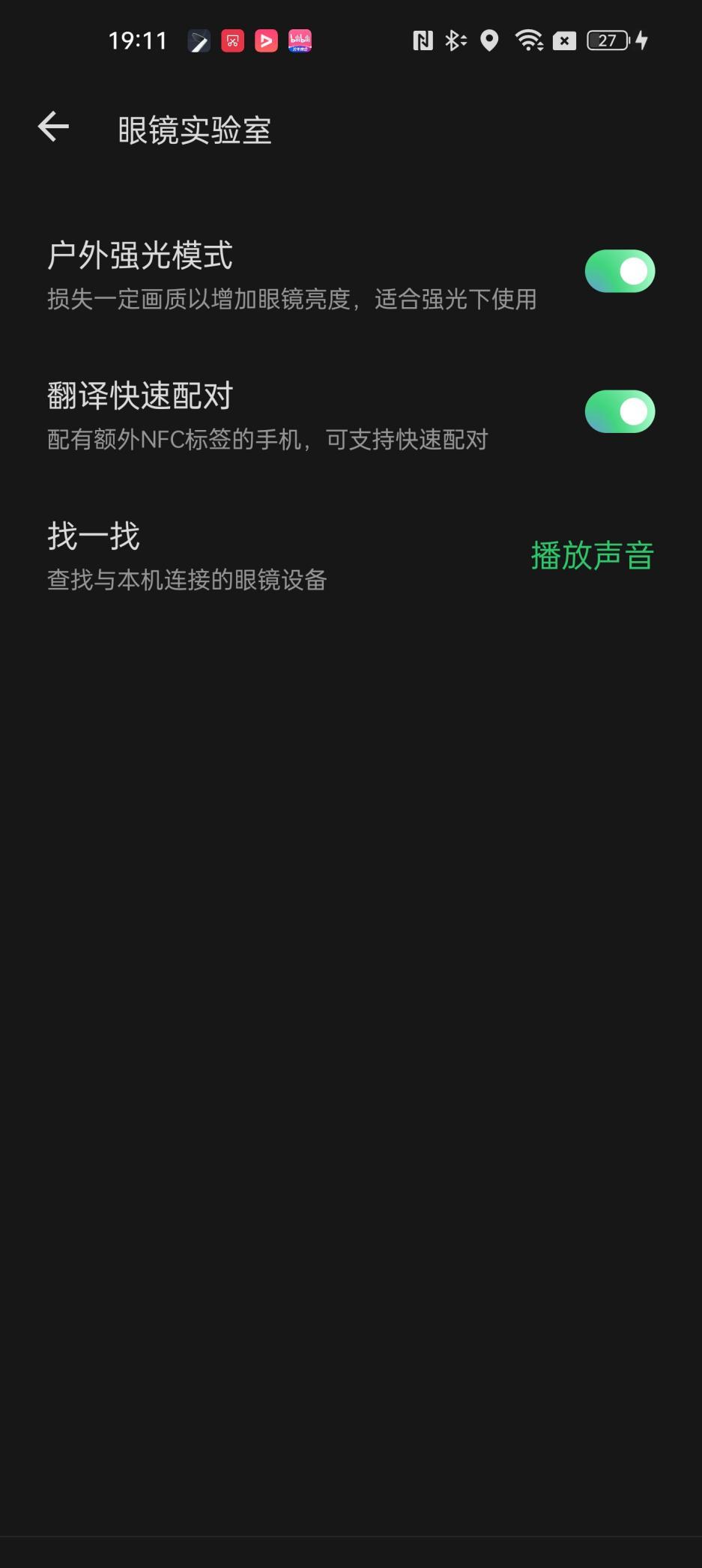Select the 找一找 find device option
The height and width of the screenshot is (1568, 702).
click(94, 536)
